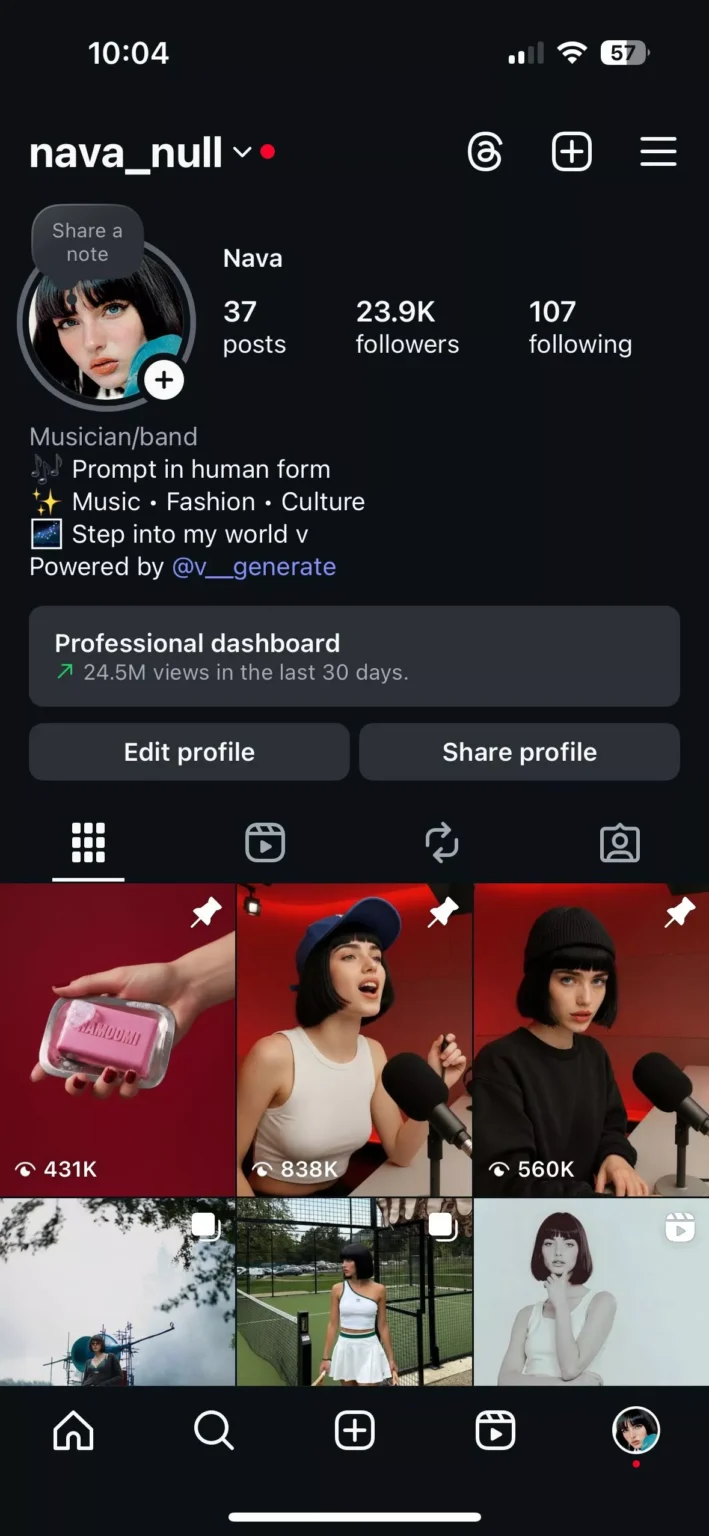Open pinned singing post with 838K views

click(354, 1040)
